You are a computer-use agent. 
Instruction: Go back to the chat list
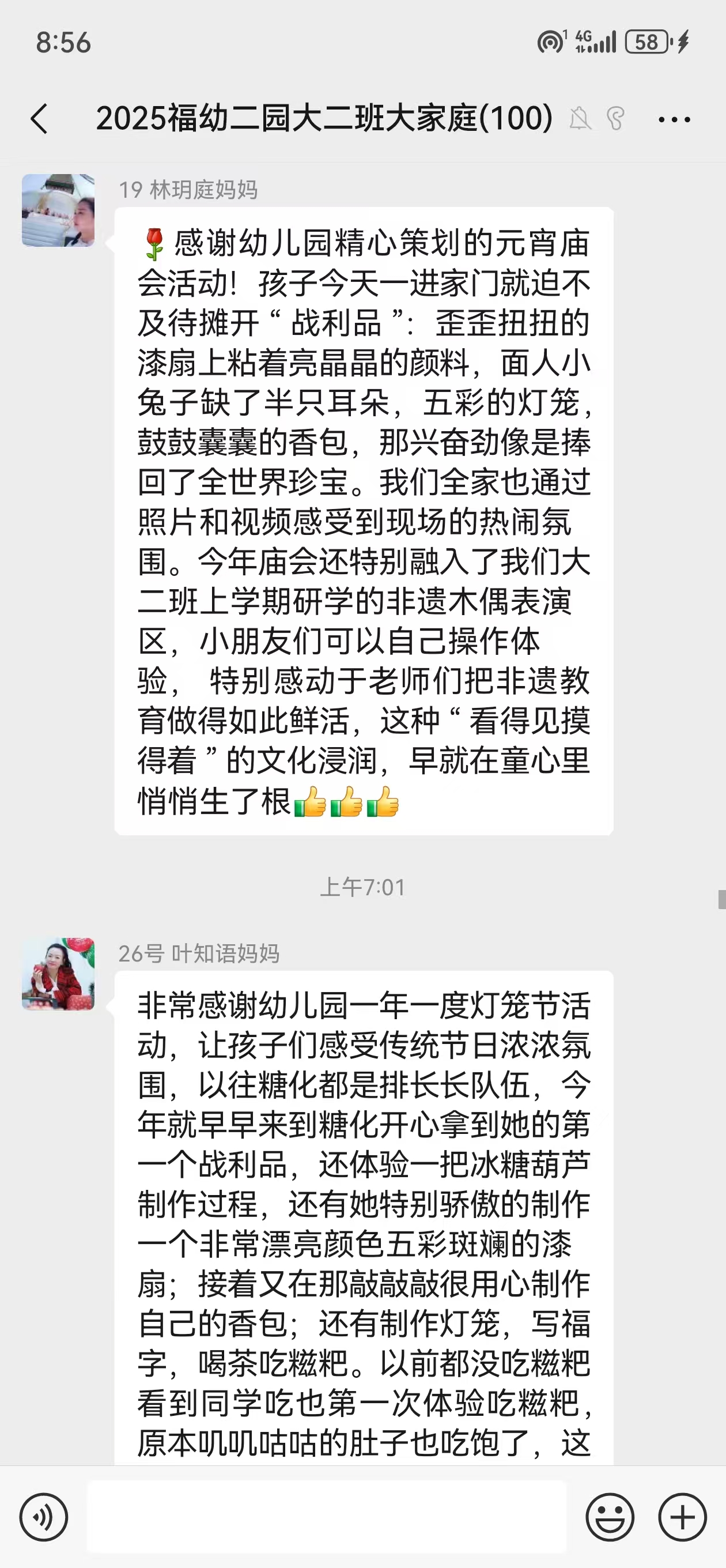point(40,118)
